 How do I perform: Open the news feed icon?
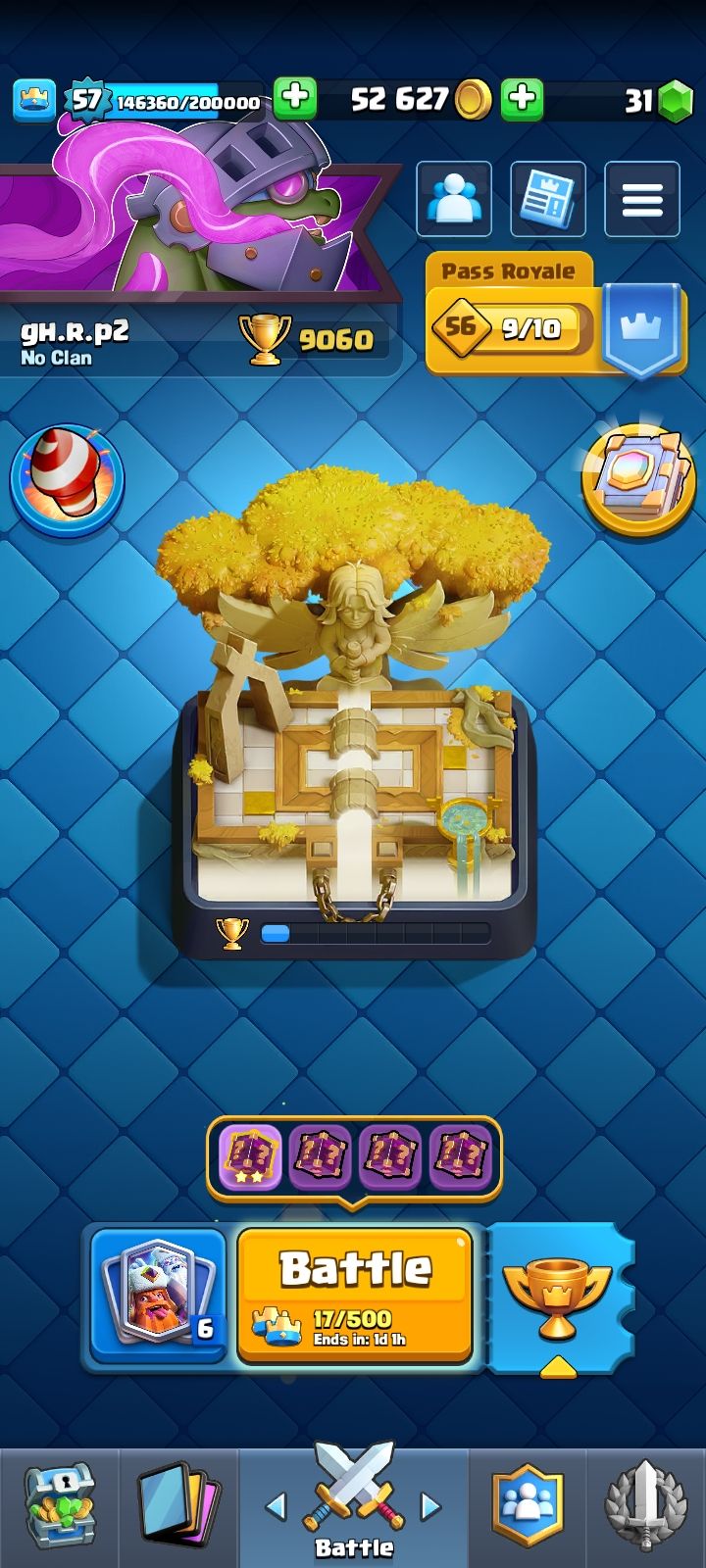(x=548, y=200)
